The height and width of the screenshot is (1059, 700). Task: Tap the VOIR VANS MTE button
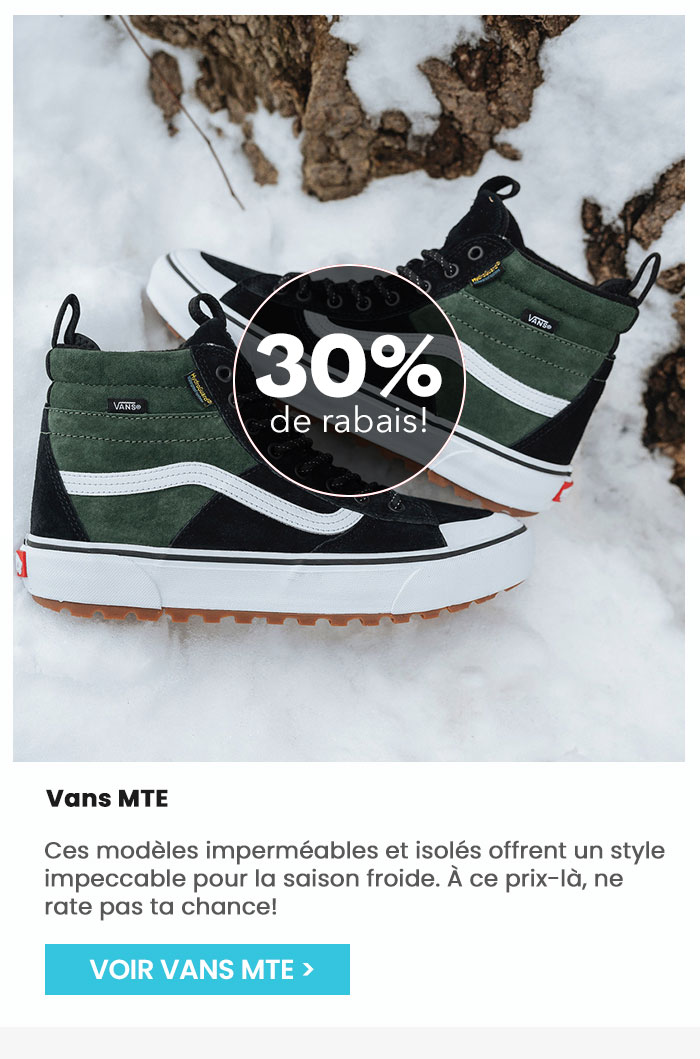coord(197,969)
